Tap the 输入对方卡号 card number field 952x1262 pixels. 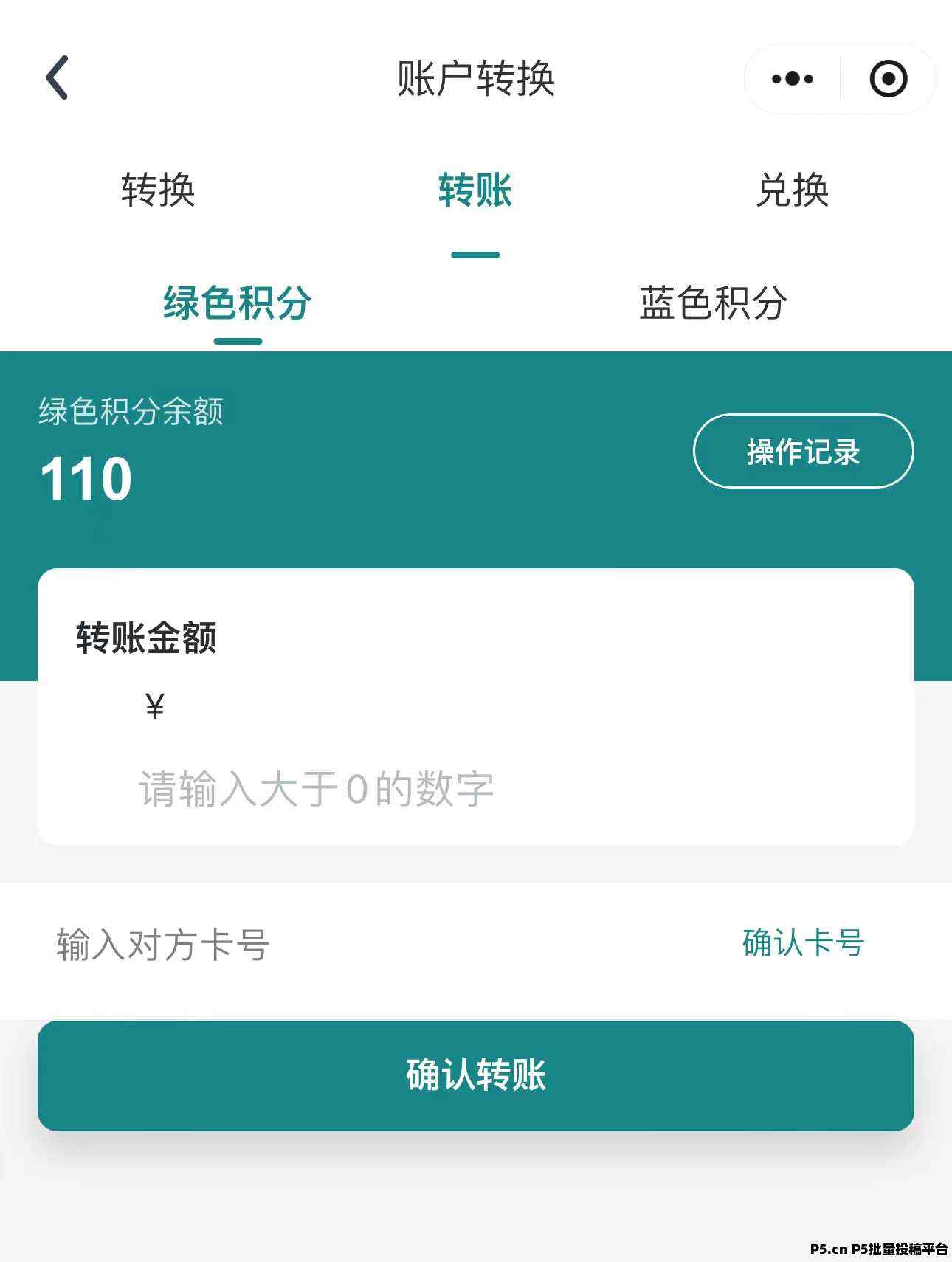[x=295, y=945]
